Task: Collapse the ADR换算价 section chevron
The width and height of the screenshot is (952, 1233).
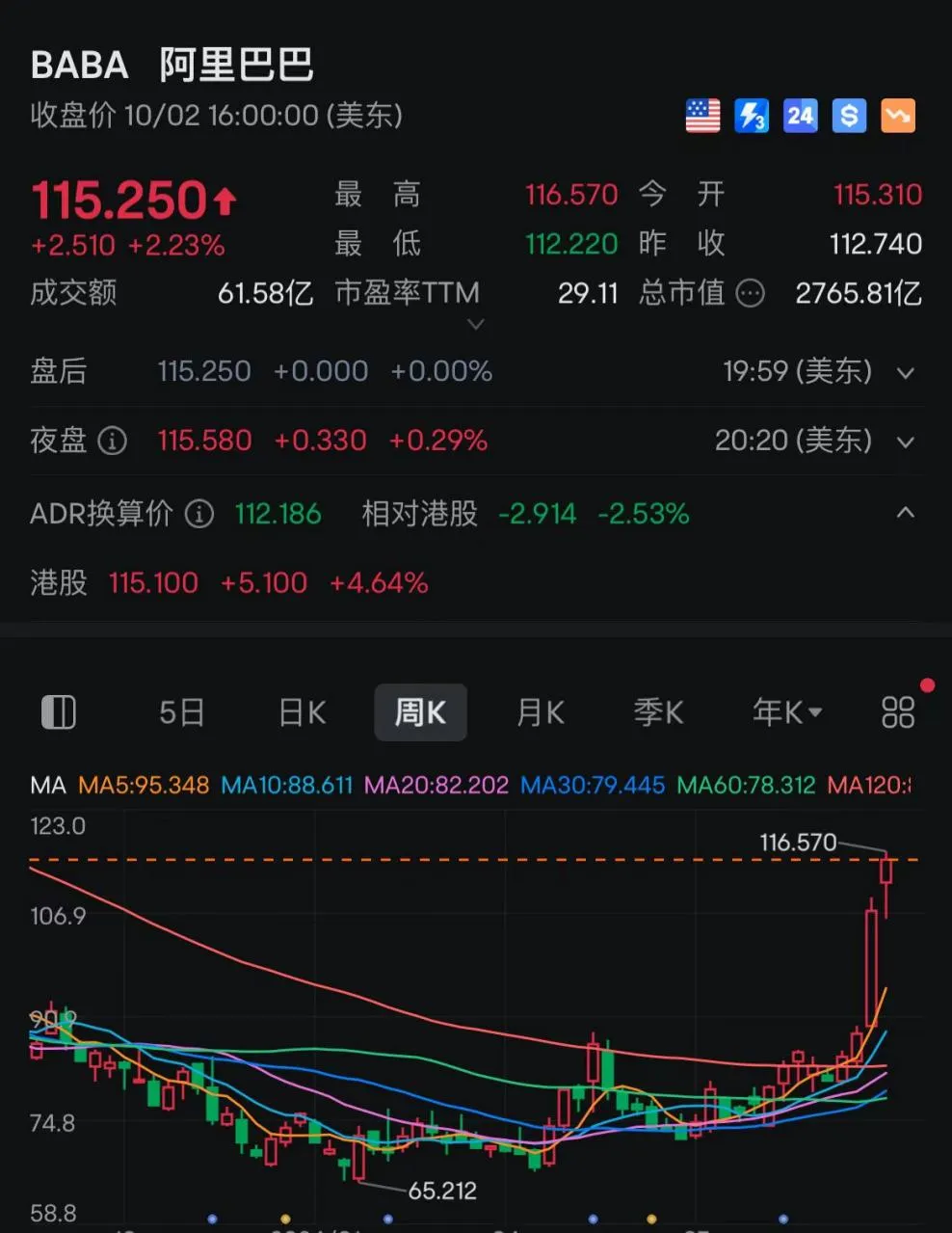Action: coord(904,515)
